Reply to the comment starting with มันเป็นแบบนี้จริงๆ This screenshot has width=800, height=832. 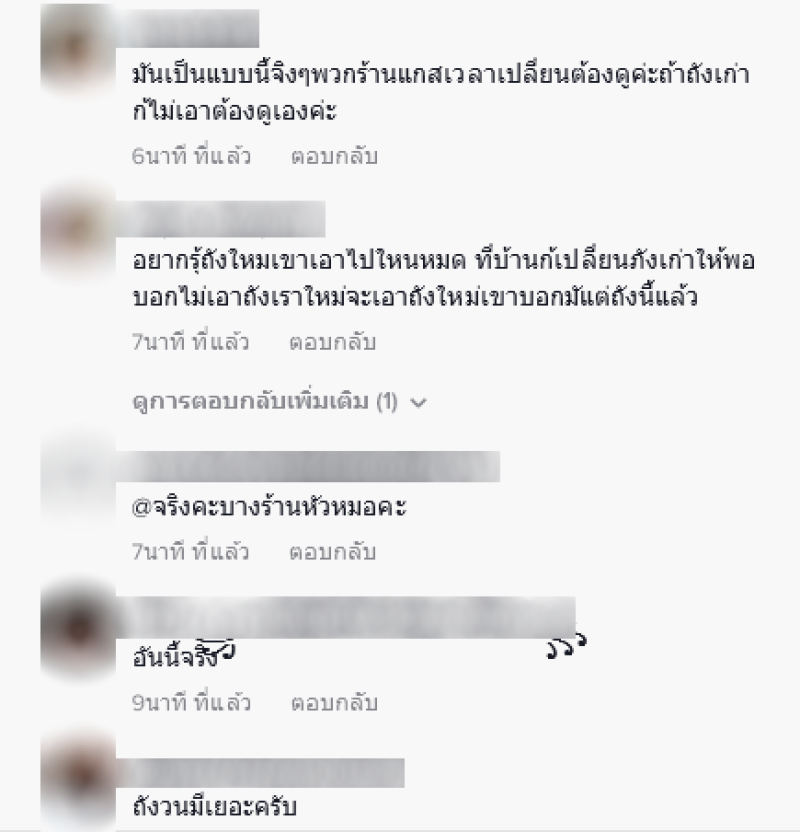(334, 157)
